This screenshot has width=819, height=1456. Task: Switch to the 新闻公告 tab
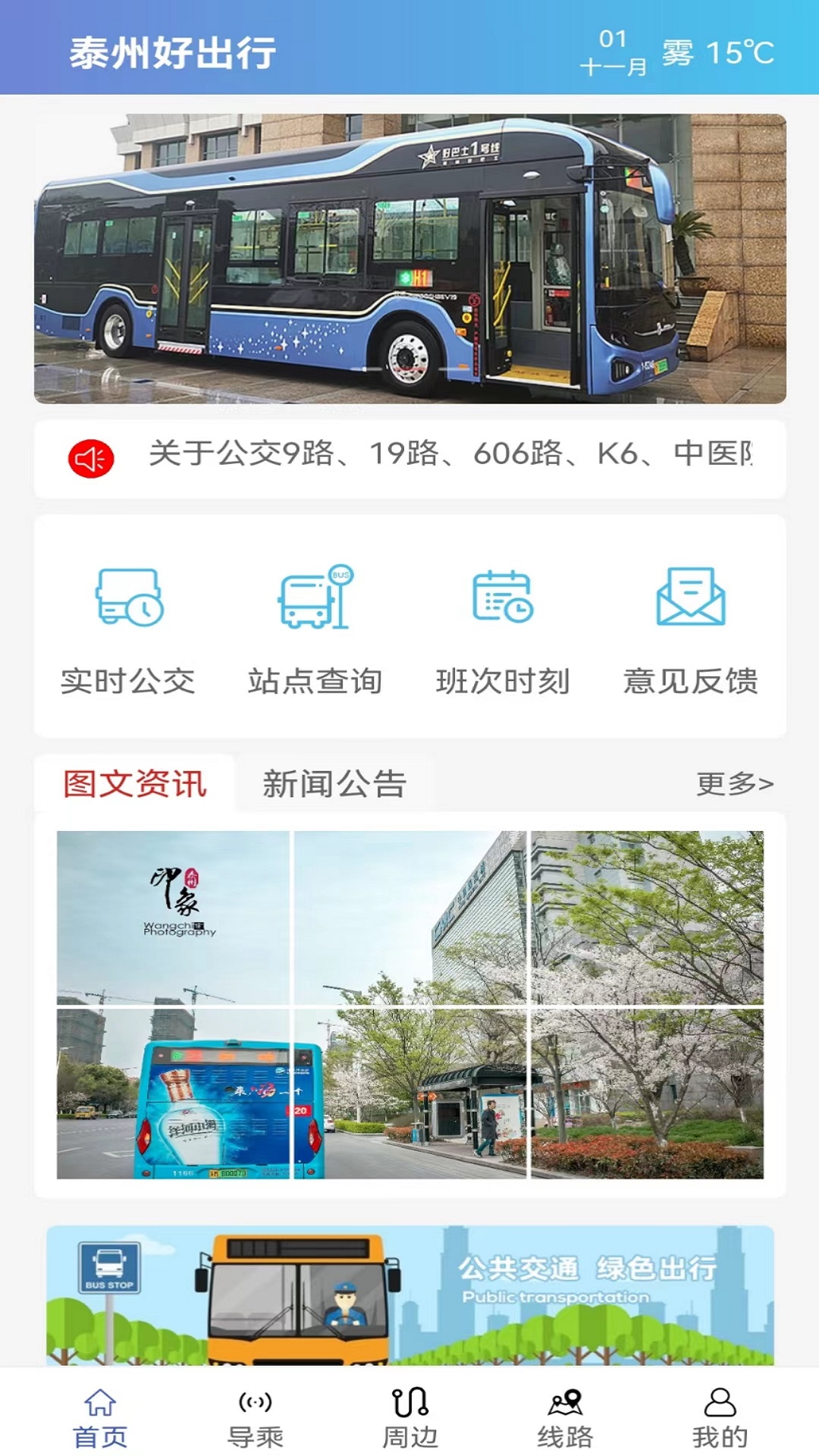coord(334,783)
